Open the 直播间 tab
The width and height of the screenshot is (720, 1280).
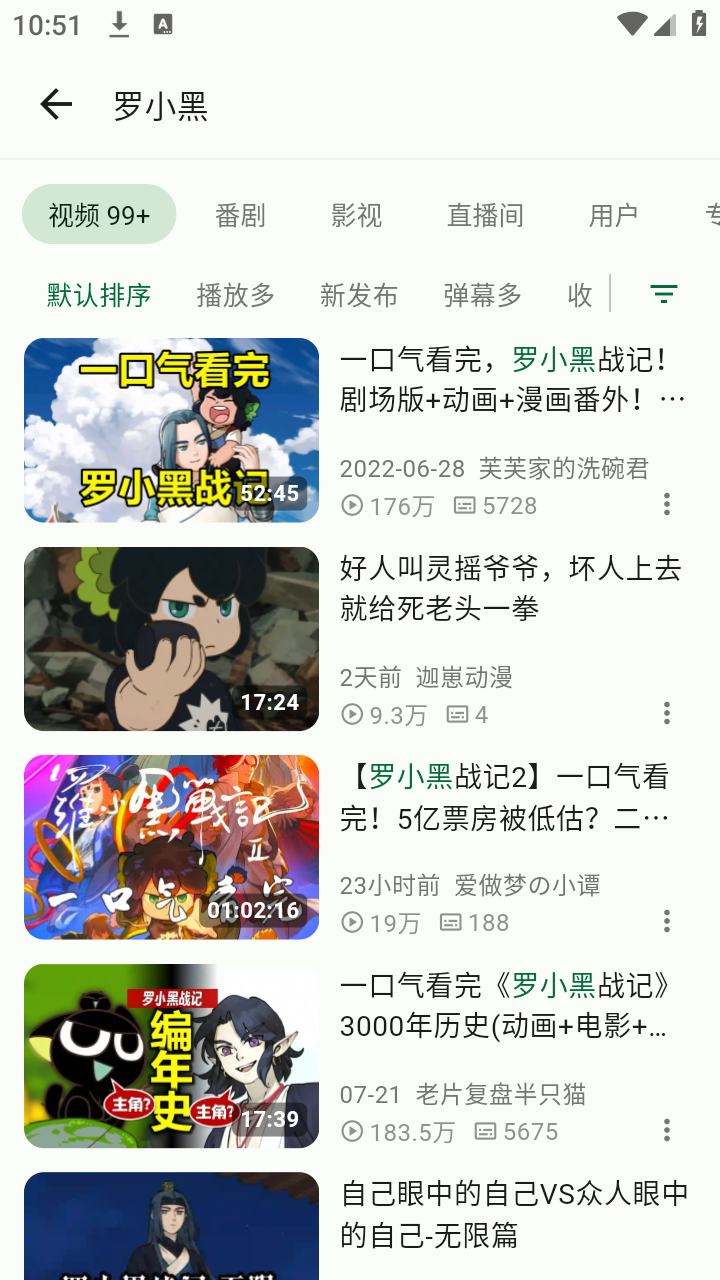coord(485,215)
